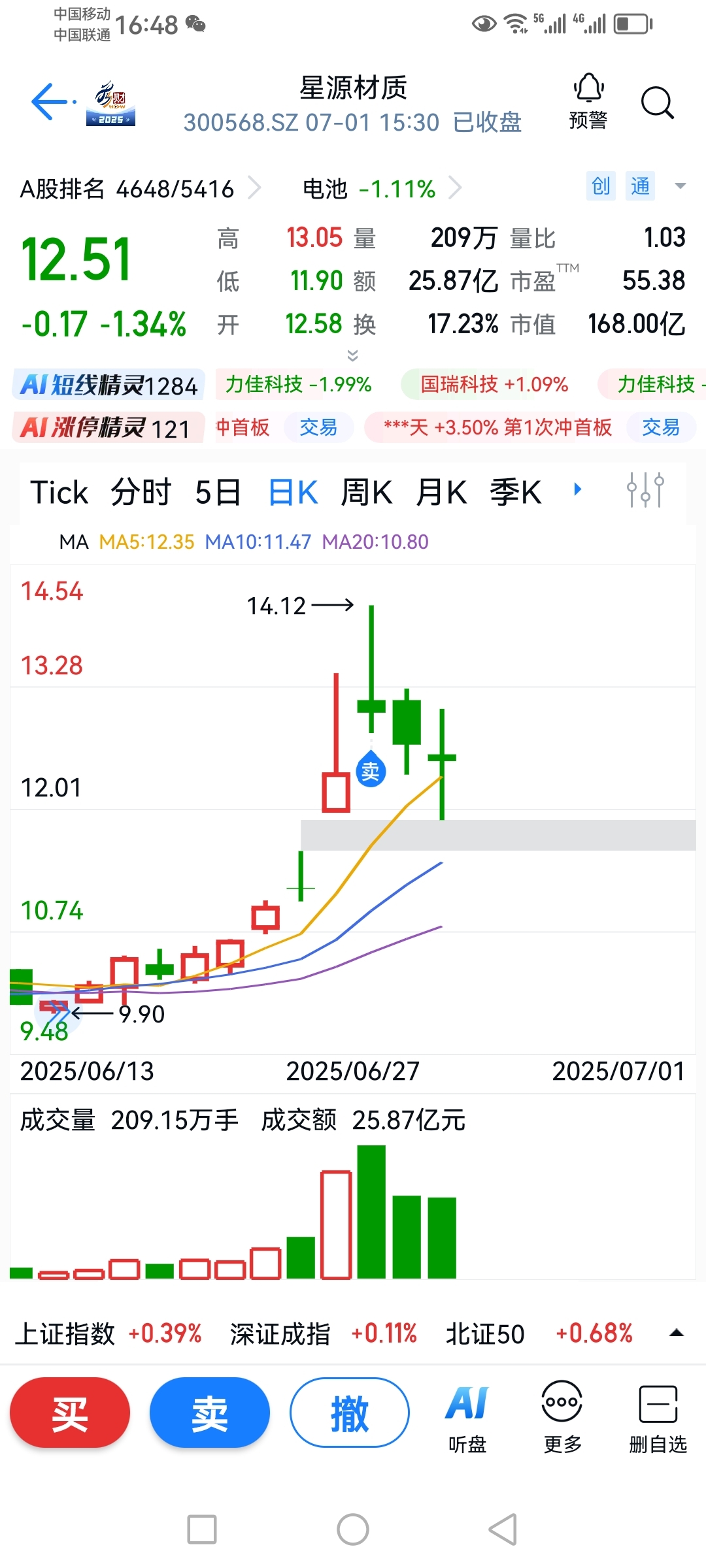Open AI 听盘
This screenshot has height=1568, width=706.
tap(467, 1417)
